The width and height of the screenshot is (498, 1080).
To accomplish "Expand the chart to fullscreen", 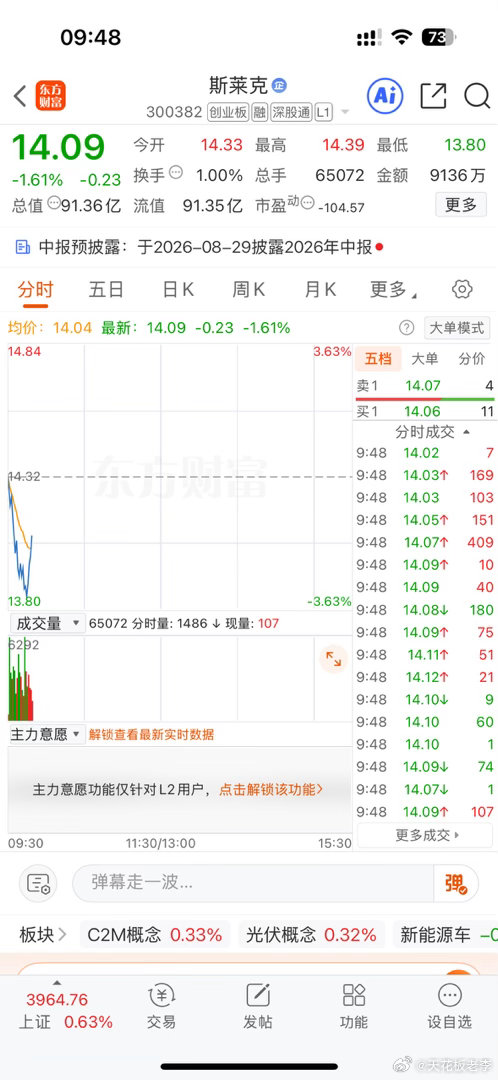I will click(x=333, y=659).
